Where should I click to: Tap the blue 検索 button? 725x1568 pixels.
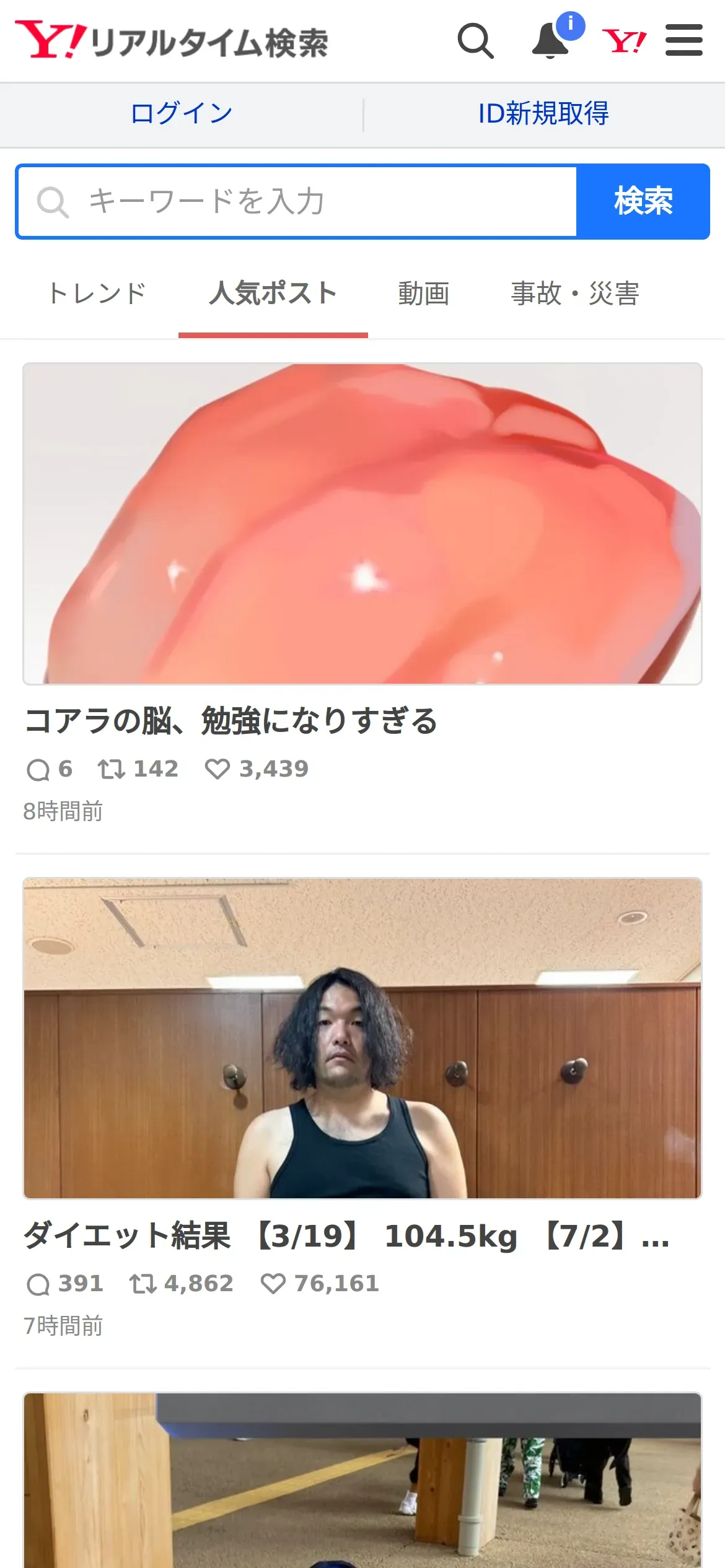[643, 202]
